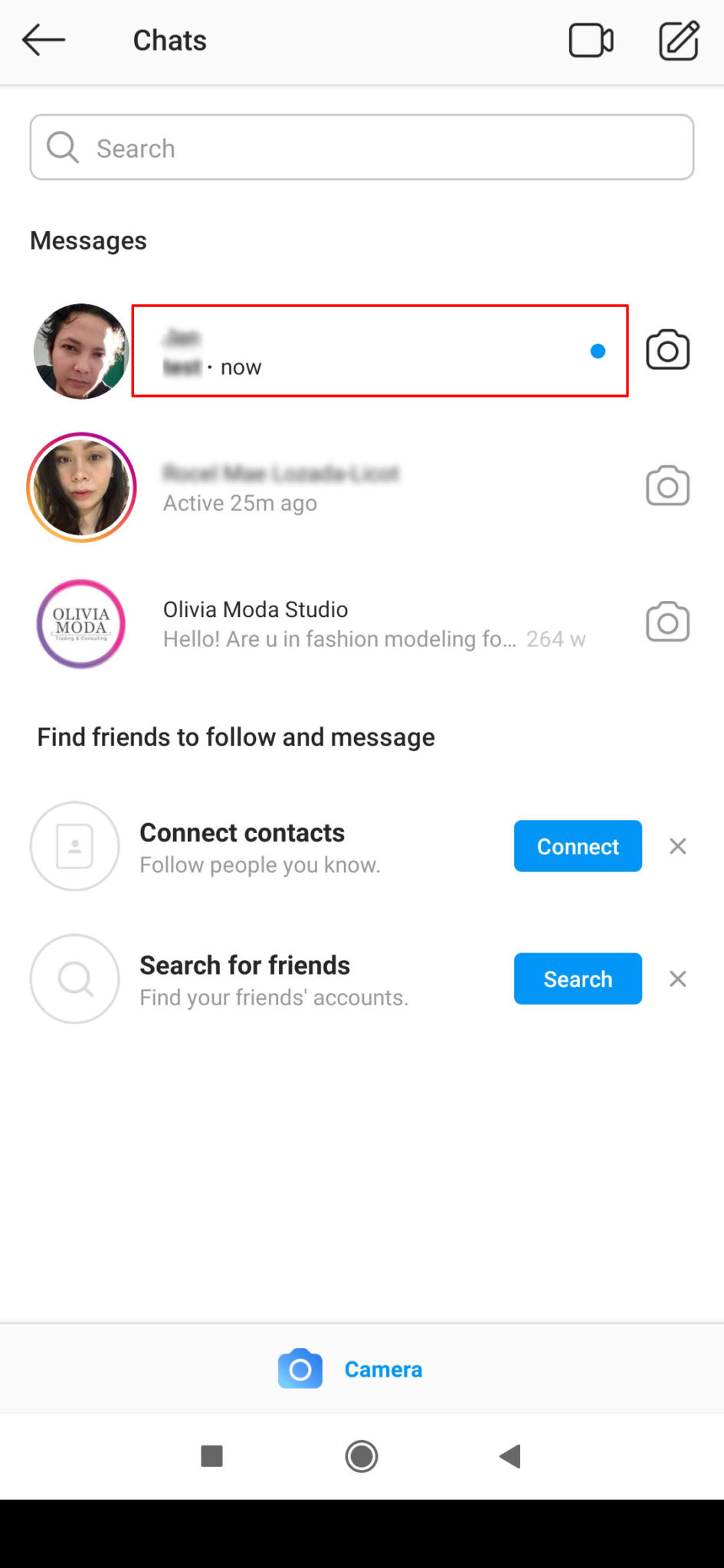Screen dimensions: 724x1568
Task: Open the video call icon
Action: 591,40
